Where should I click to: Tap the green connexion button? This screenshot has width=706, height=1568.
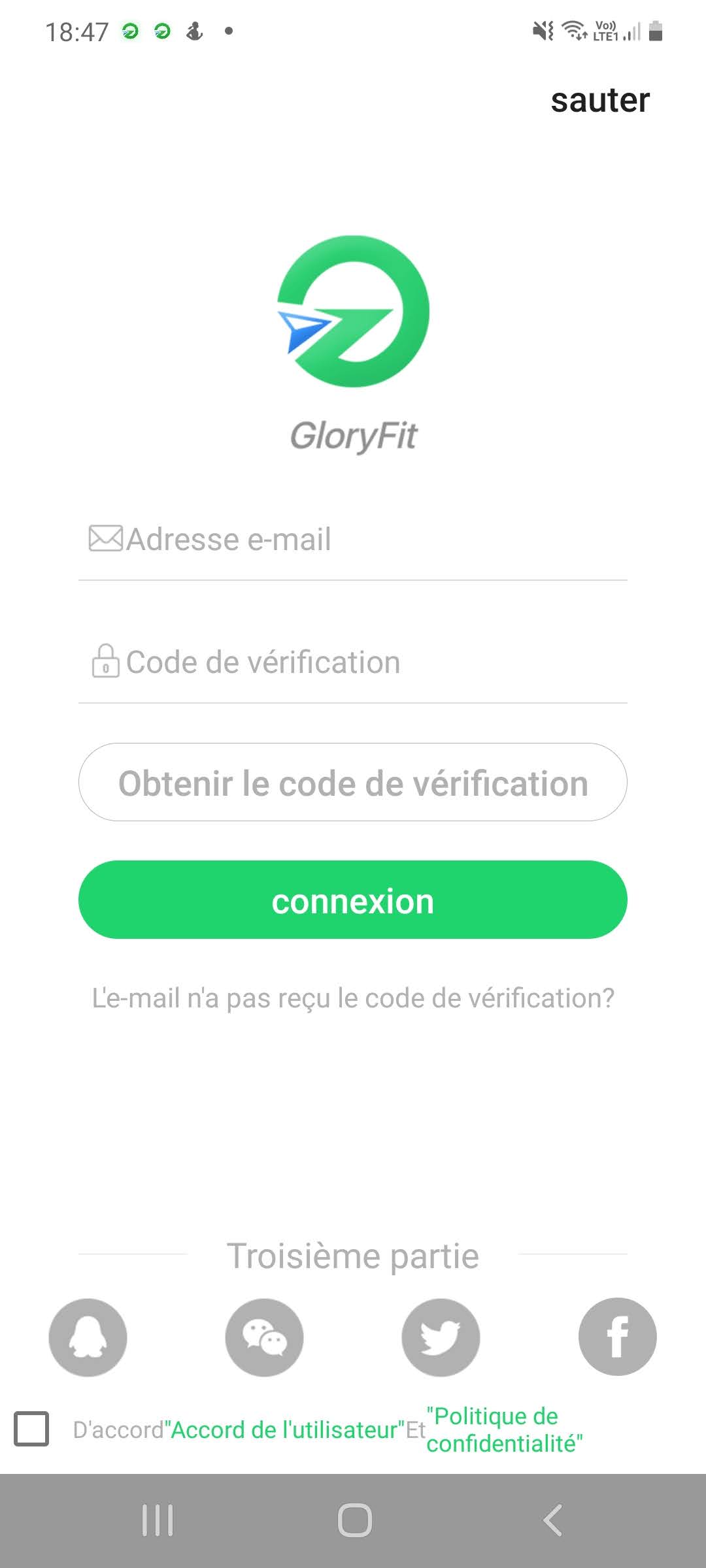pyautogui.click(x=353, y=900)
